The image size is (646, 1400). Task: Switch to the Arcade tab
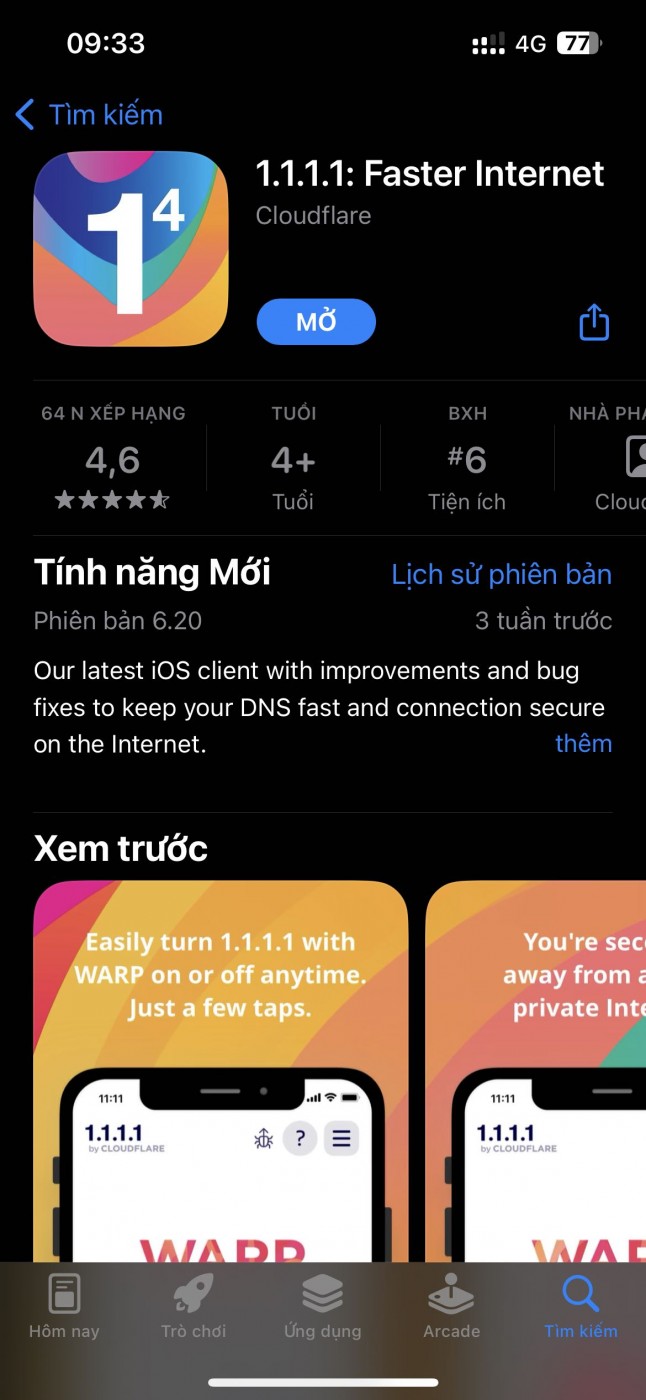point(451,1307)
